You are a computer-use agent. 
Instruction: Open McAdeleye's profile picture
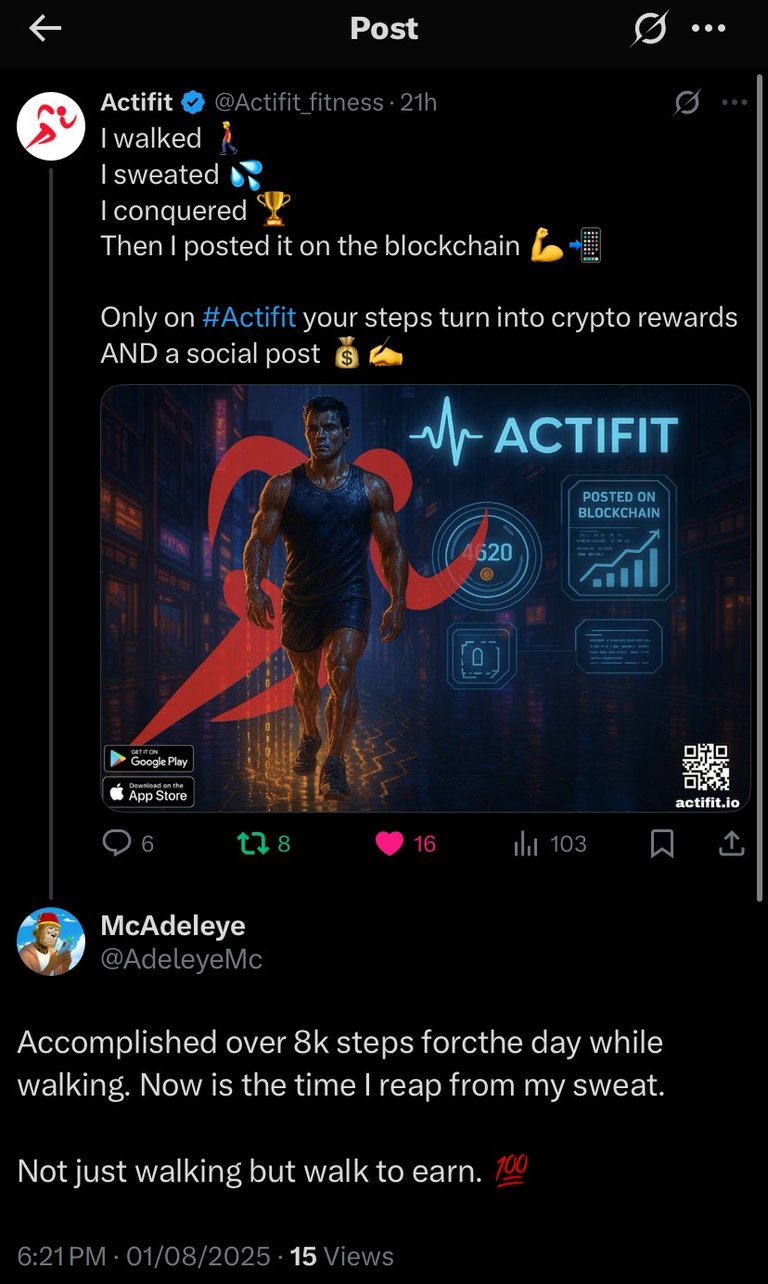pyautogui.click(x=51, y=940)
